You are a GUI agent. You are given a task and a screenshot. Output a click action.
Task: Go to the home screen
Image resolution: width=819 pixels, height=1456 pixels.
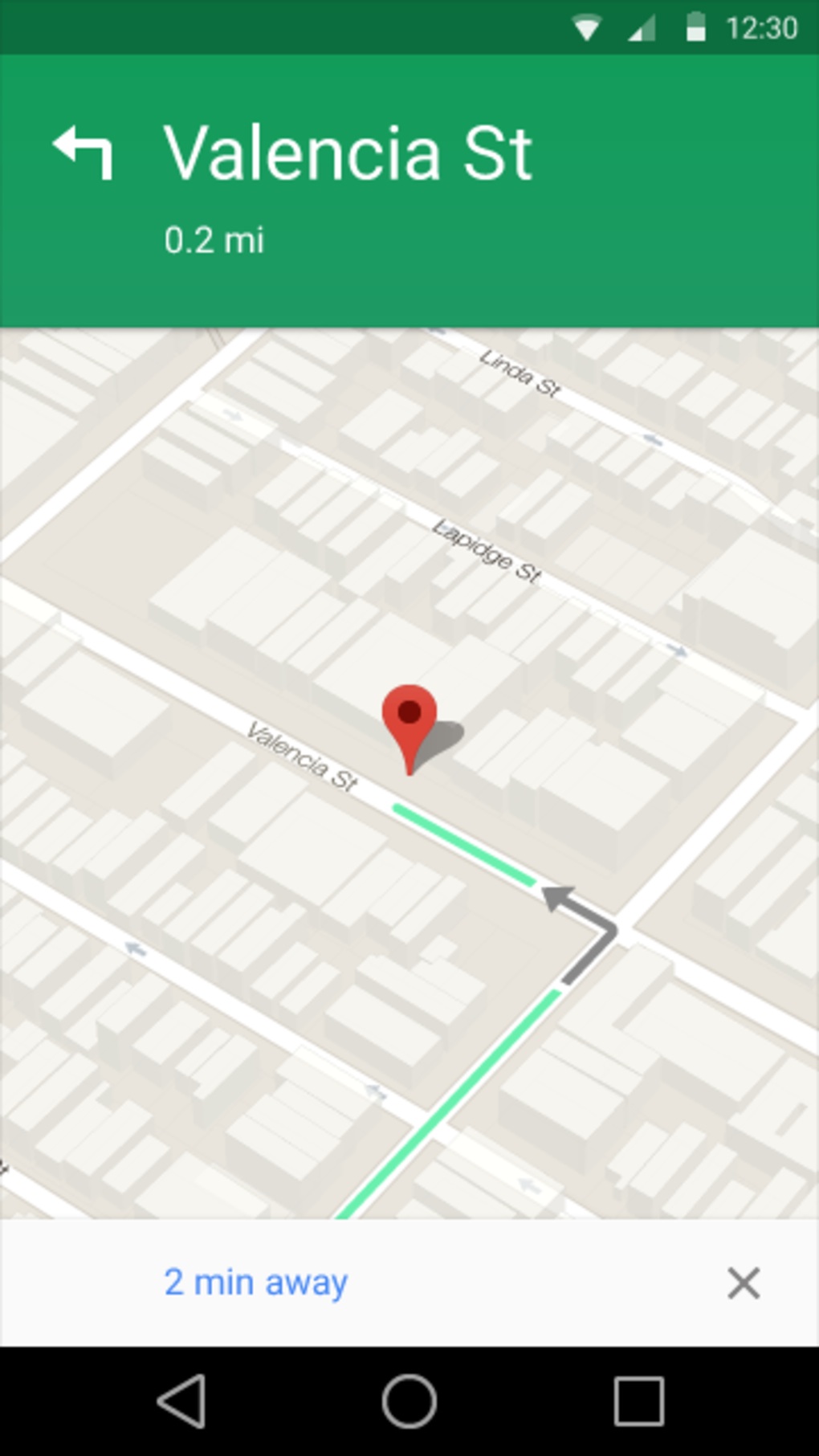409,1401
